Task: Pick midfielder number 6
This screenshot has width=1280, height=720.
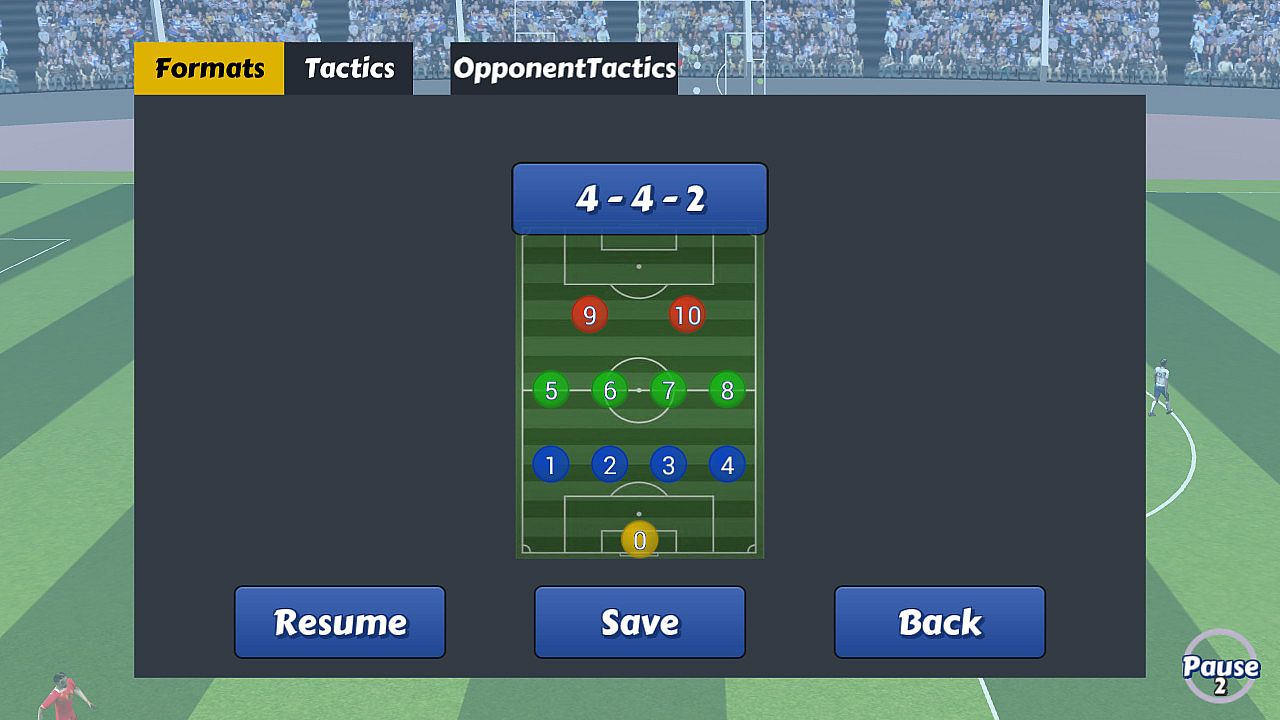Action: 610,390
